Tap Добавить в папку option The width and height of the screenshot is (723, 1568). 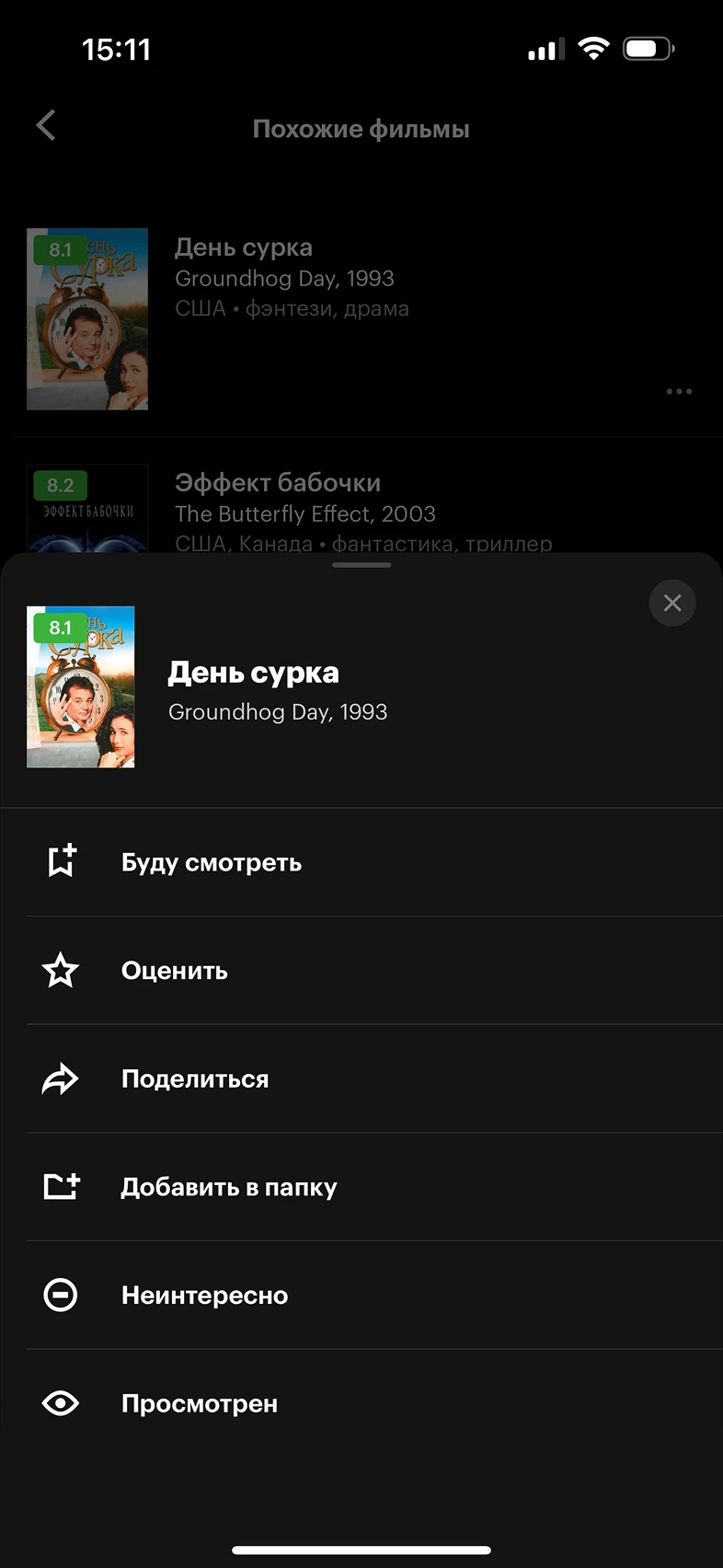click(x=229, y=1187)
